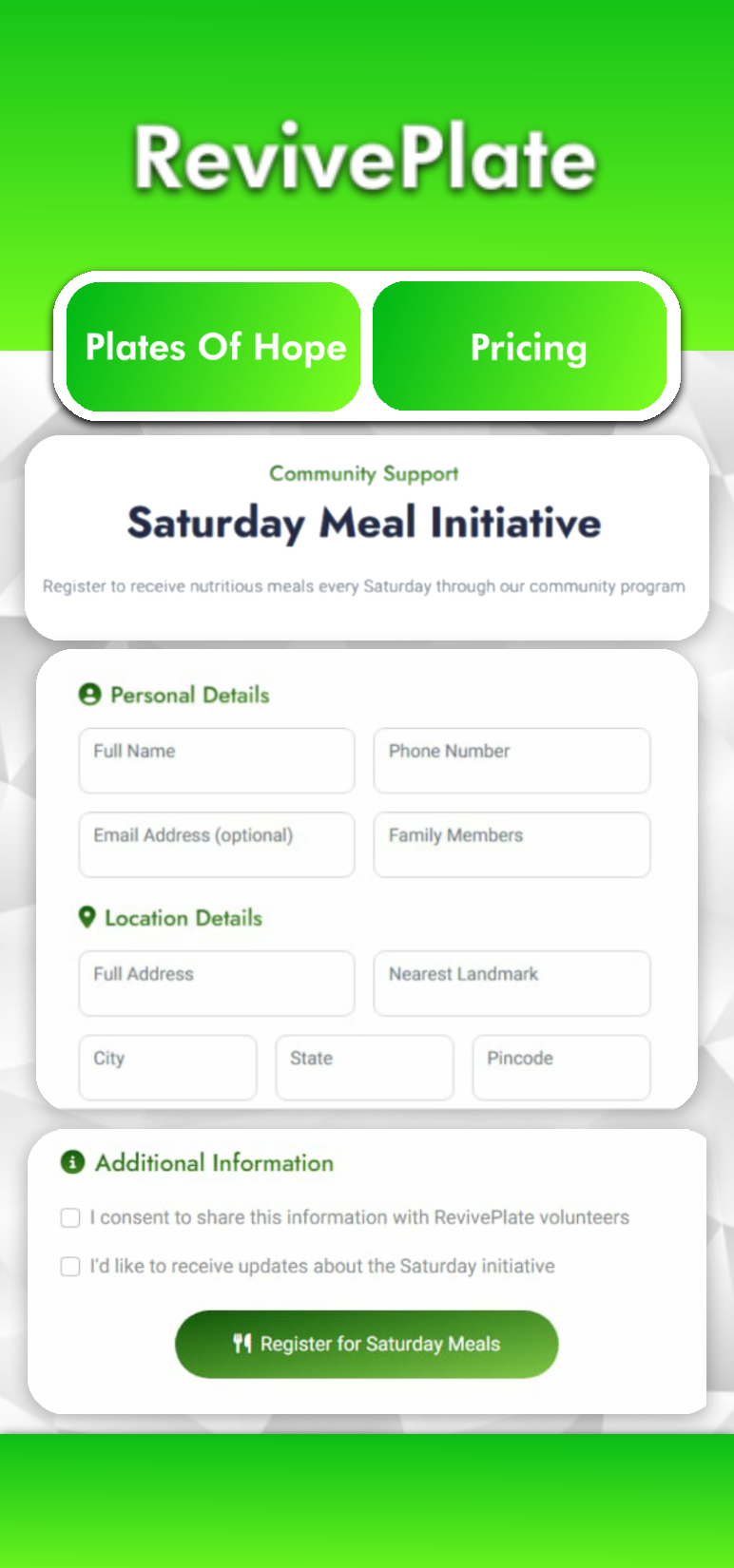734x1568 pixels.
Task: Focus the Email Address (optional) field
Action: pos(217,844)
